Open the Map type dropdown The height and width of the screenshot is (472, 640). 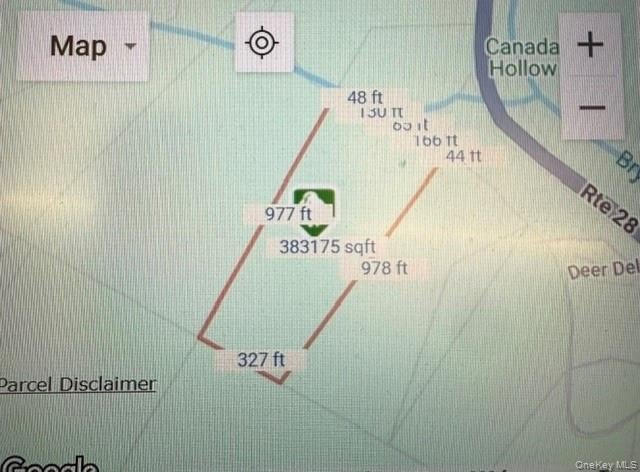83,46
